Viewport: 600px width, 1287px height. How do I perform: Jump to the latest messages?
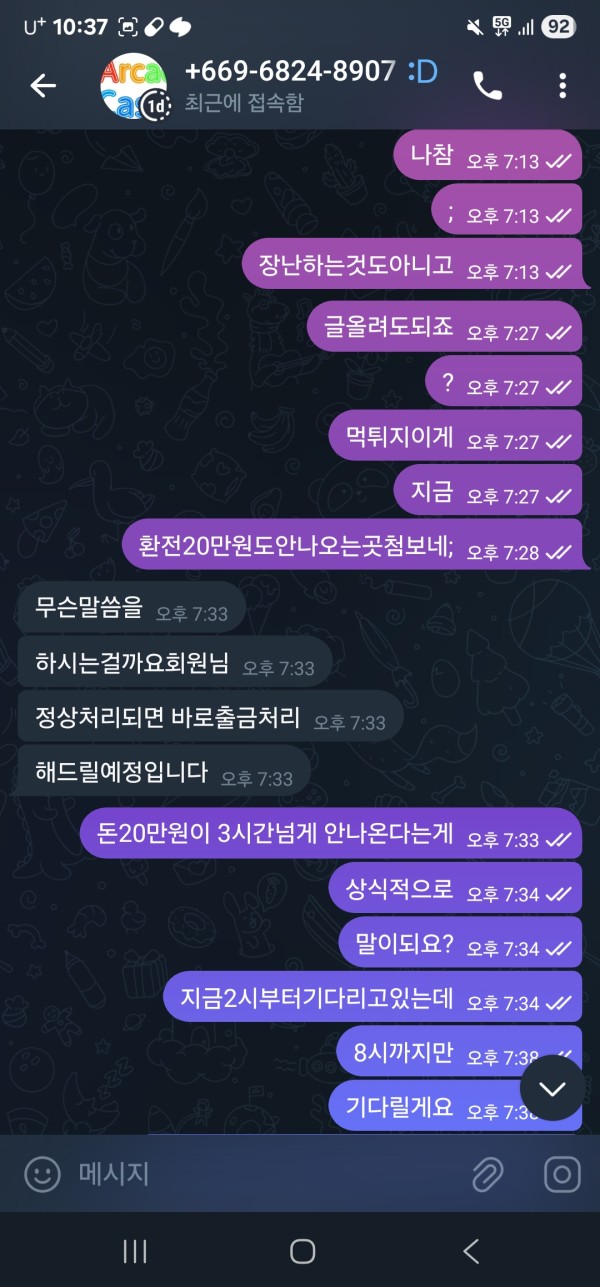pos(553,1088)
